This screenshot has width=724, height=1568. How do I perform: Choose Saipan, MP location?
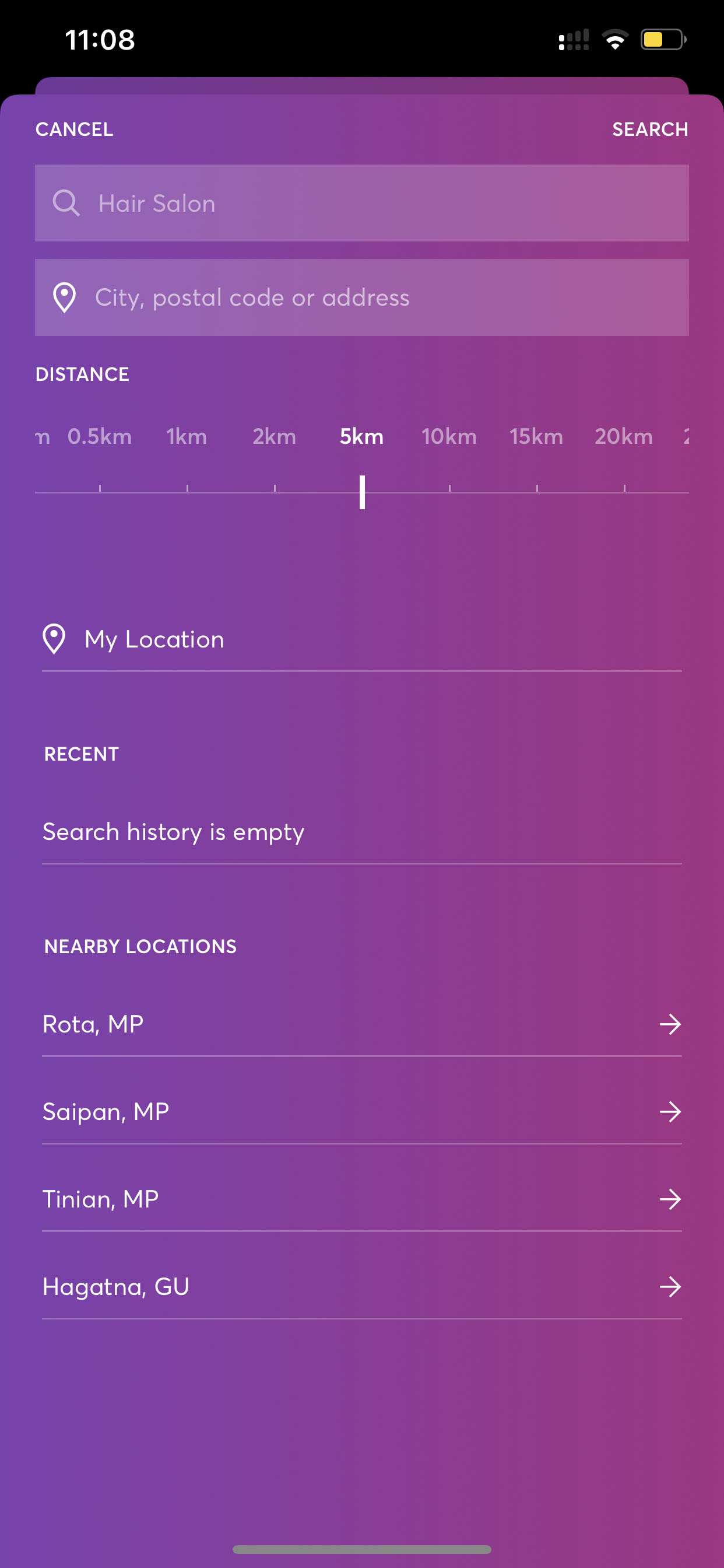(361, 1112)
